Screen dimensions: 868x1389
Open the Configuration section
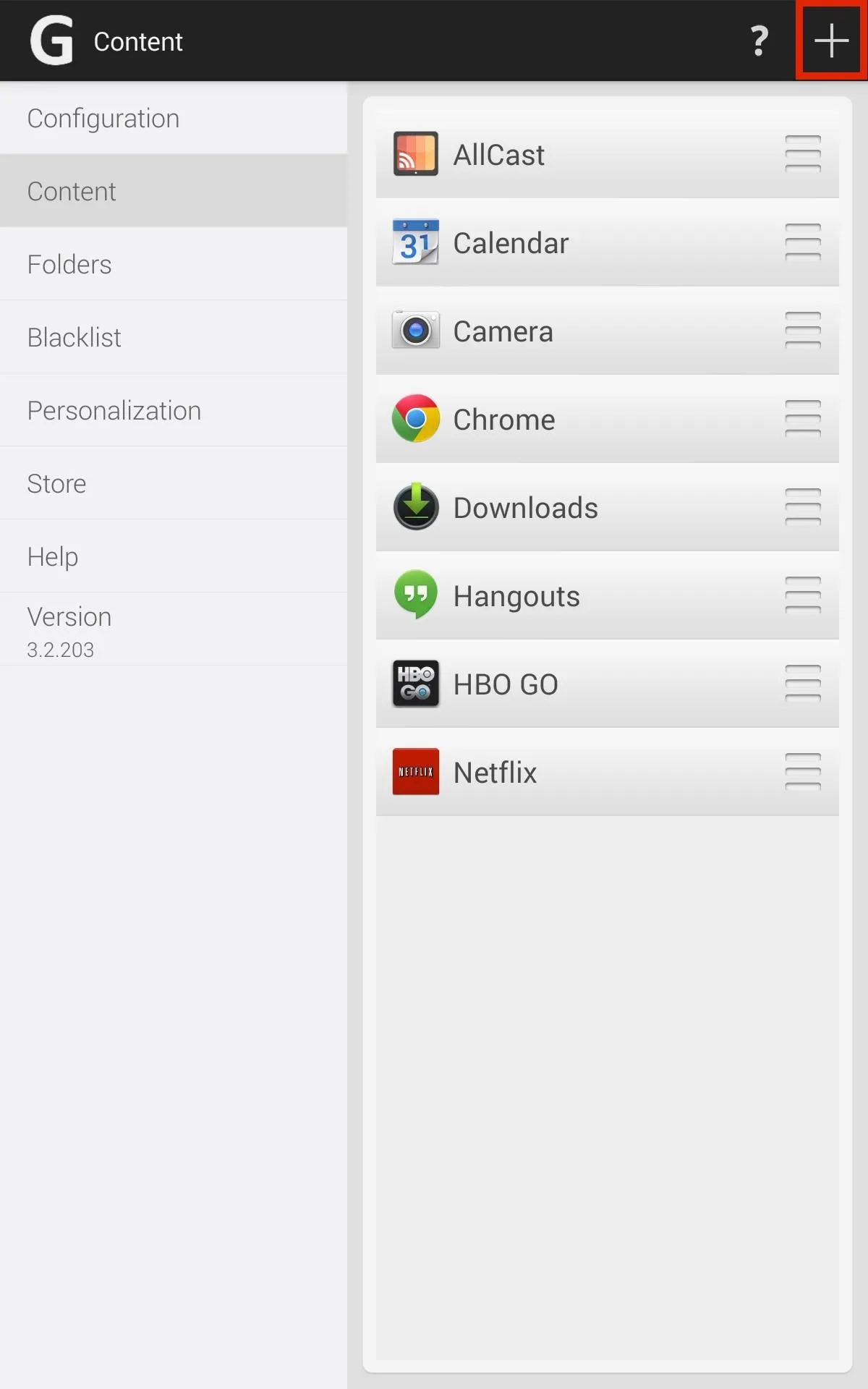(174, 118)
